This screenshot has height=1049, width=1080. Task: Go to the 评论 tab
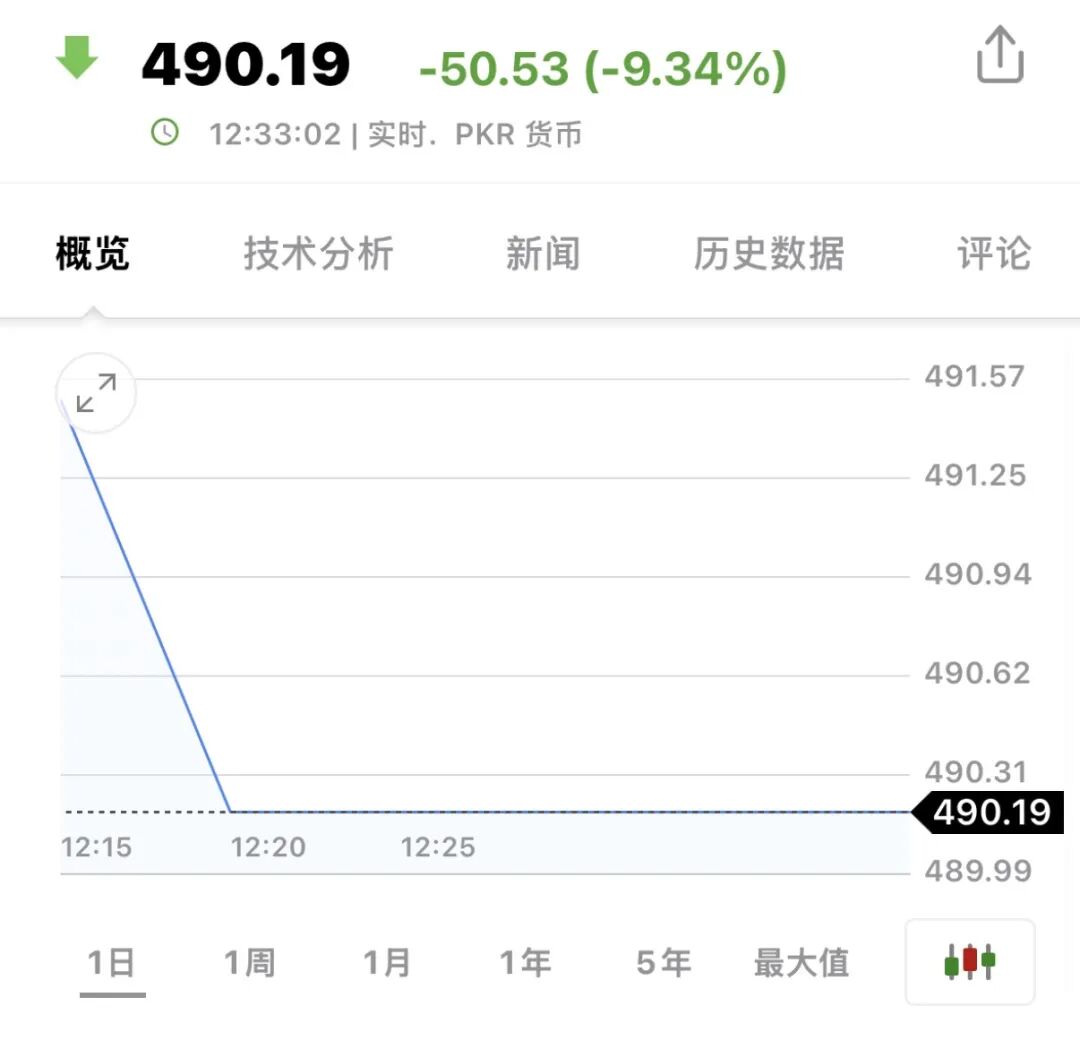tap(993, 254)
